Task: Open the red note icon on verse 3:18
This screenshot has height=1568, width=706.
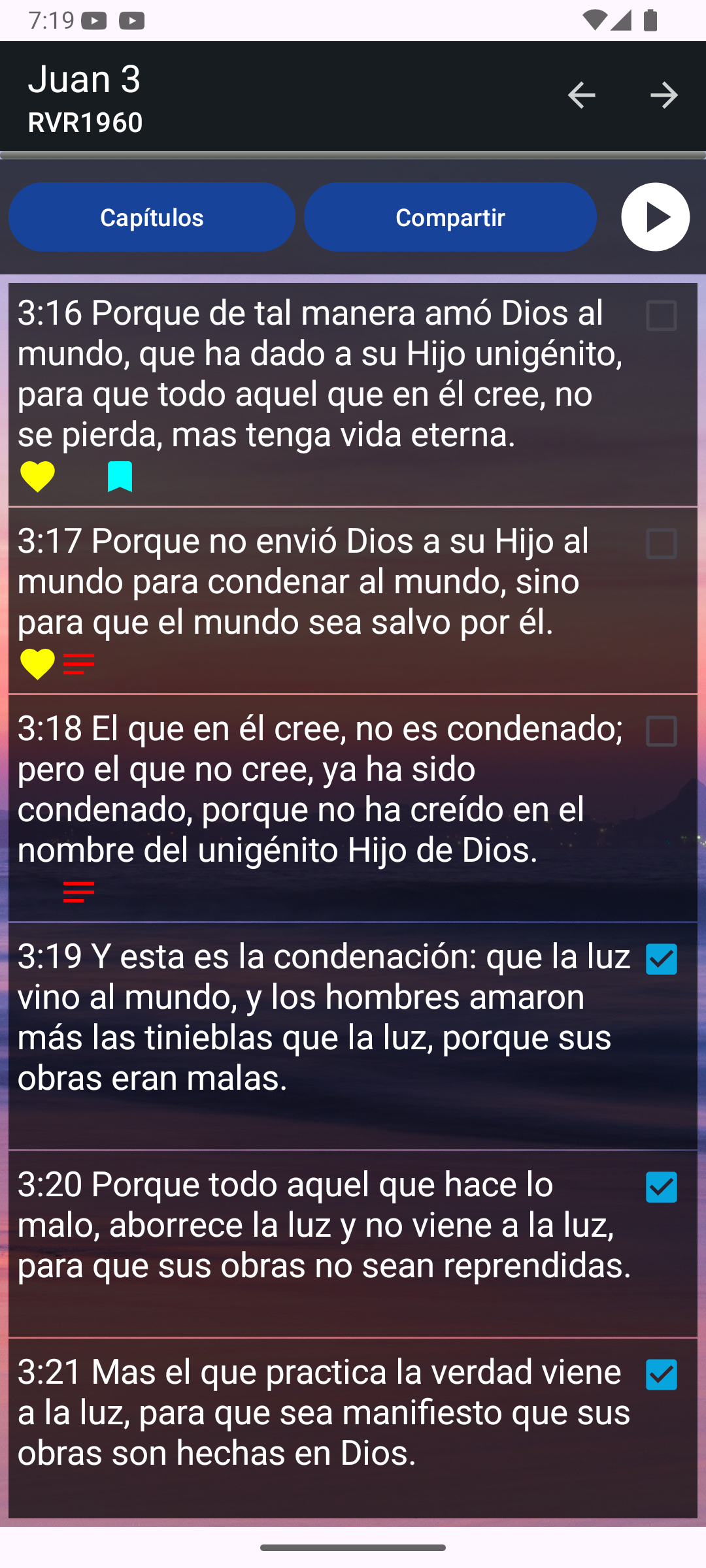Action: pos(78,892)
